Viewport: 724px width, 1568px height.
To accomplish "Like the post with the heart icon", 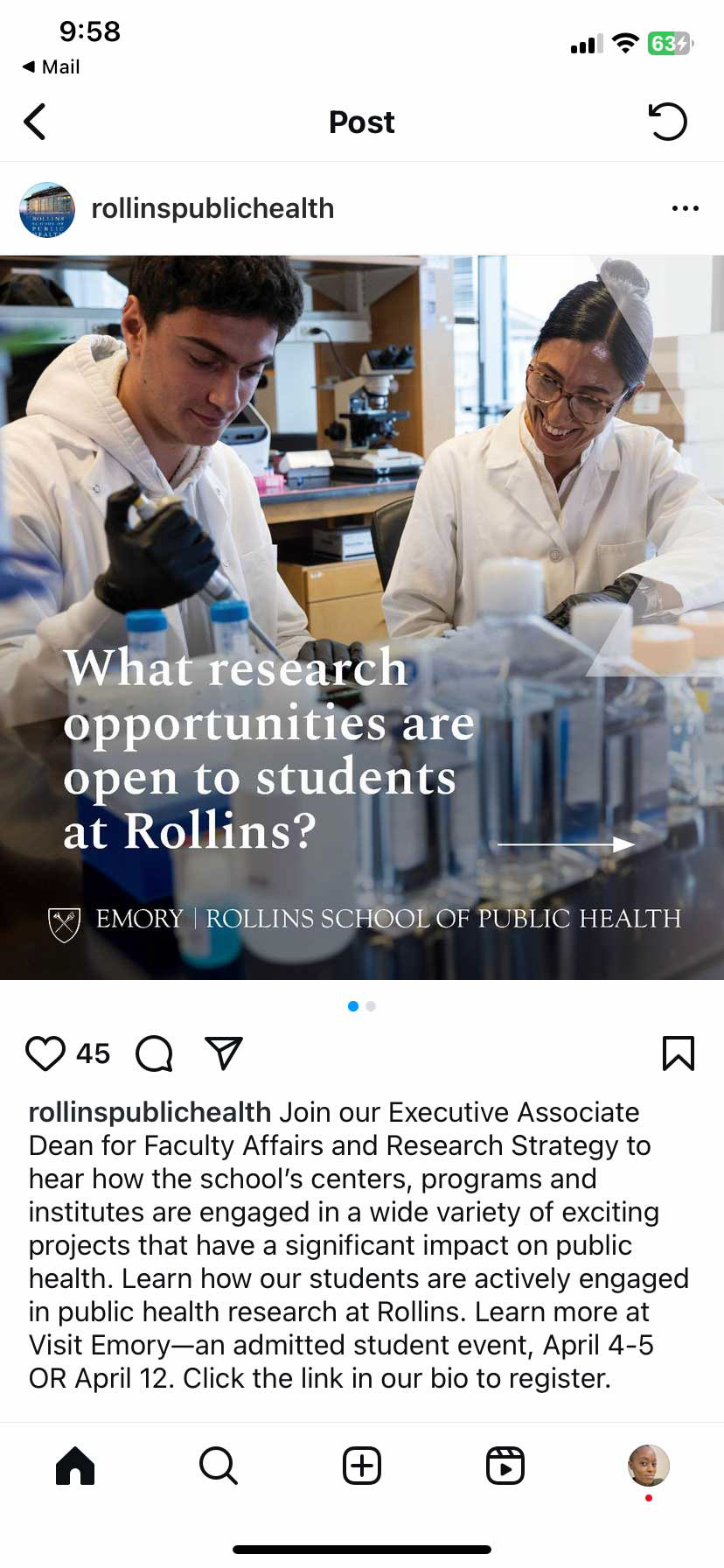I will (45, 1053).
